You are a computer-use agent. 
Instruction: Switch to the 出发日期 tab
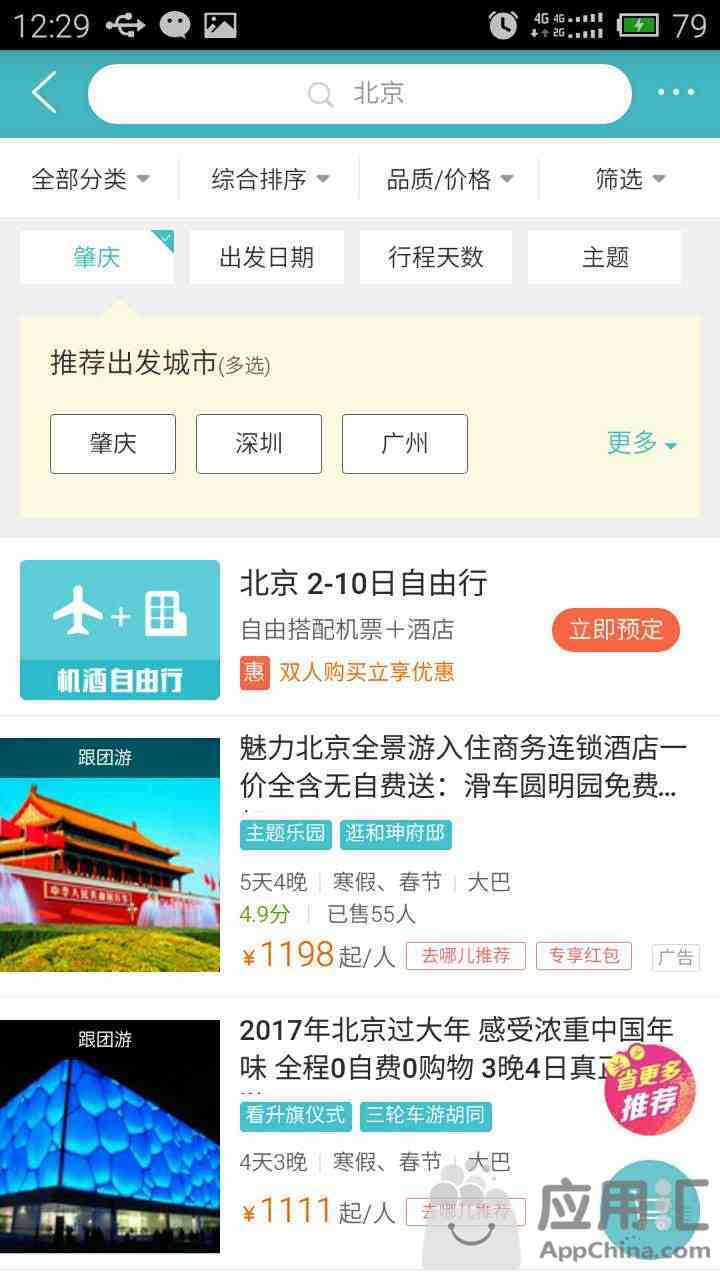pos(267,257)
